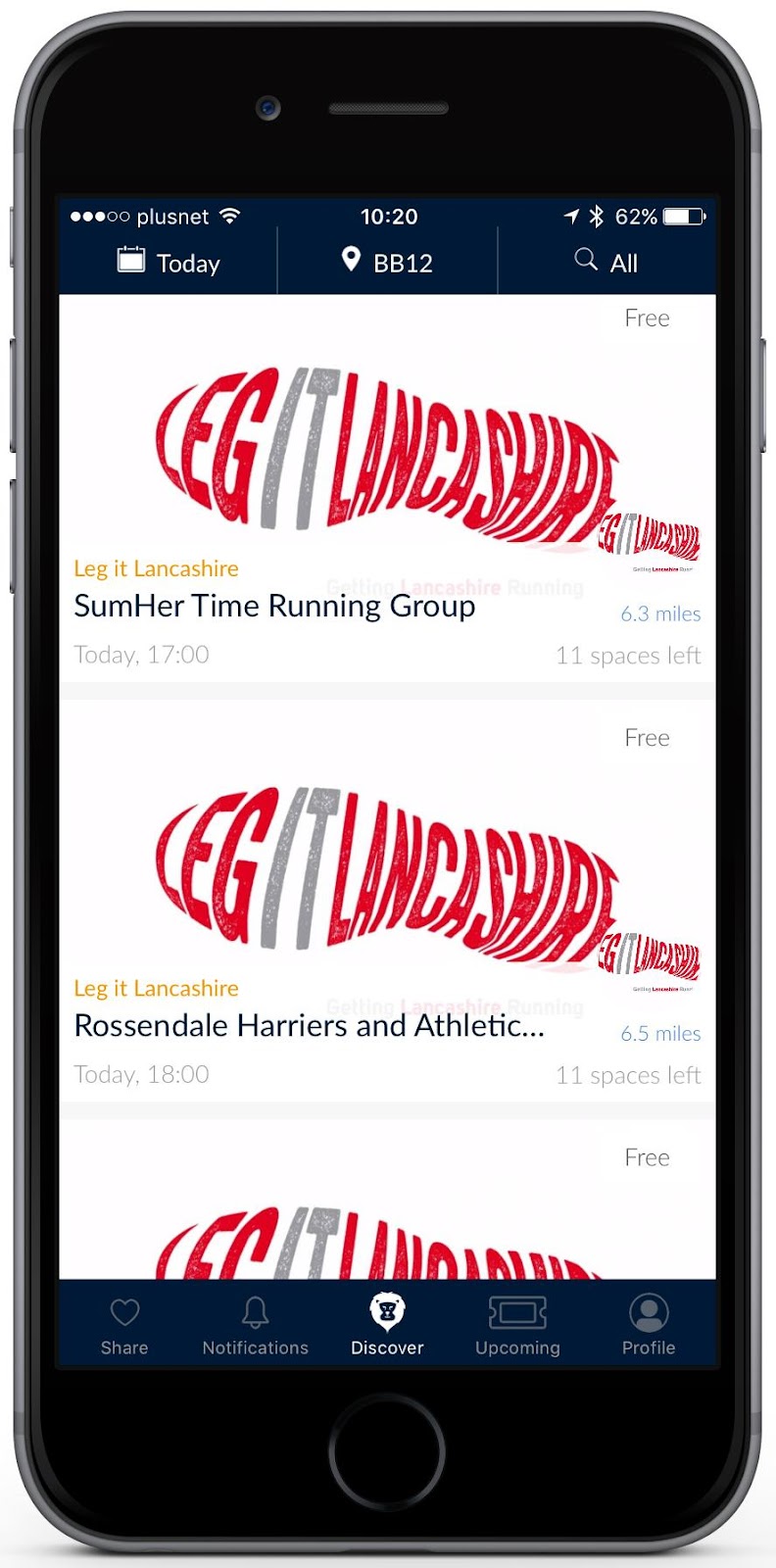The height and width of the screenshot is (1568, 776).
Task: Open the Today date filter
Action: 169,262
